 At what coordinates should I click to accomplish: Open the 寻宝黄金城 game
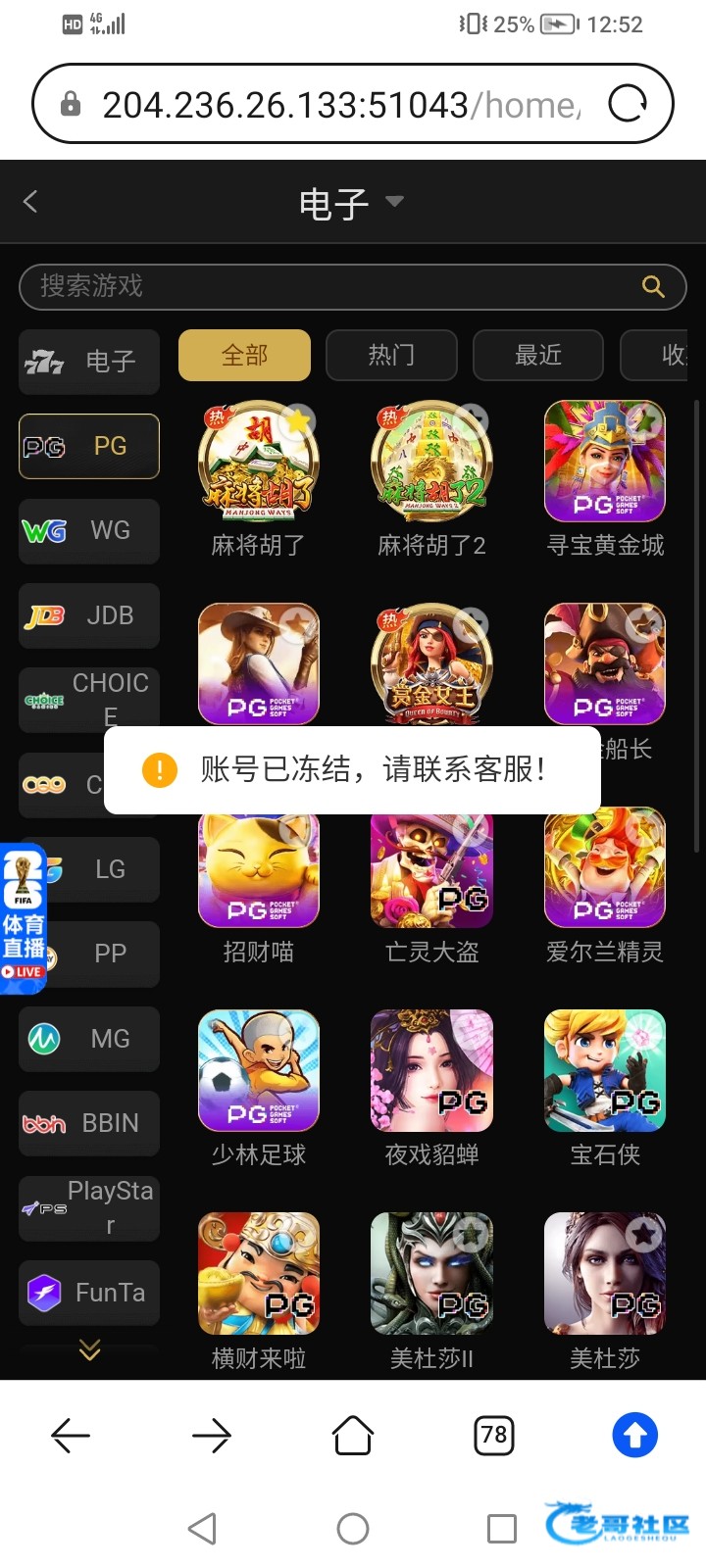coord(605,479)
